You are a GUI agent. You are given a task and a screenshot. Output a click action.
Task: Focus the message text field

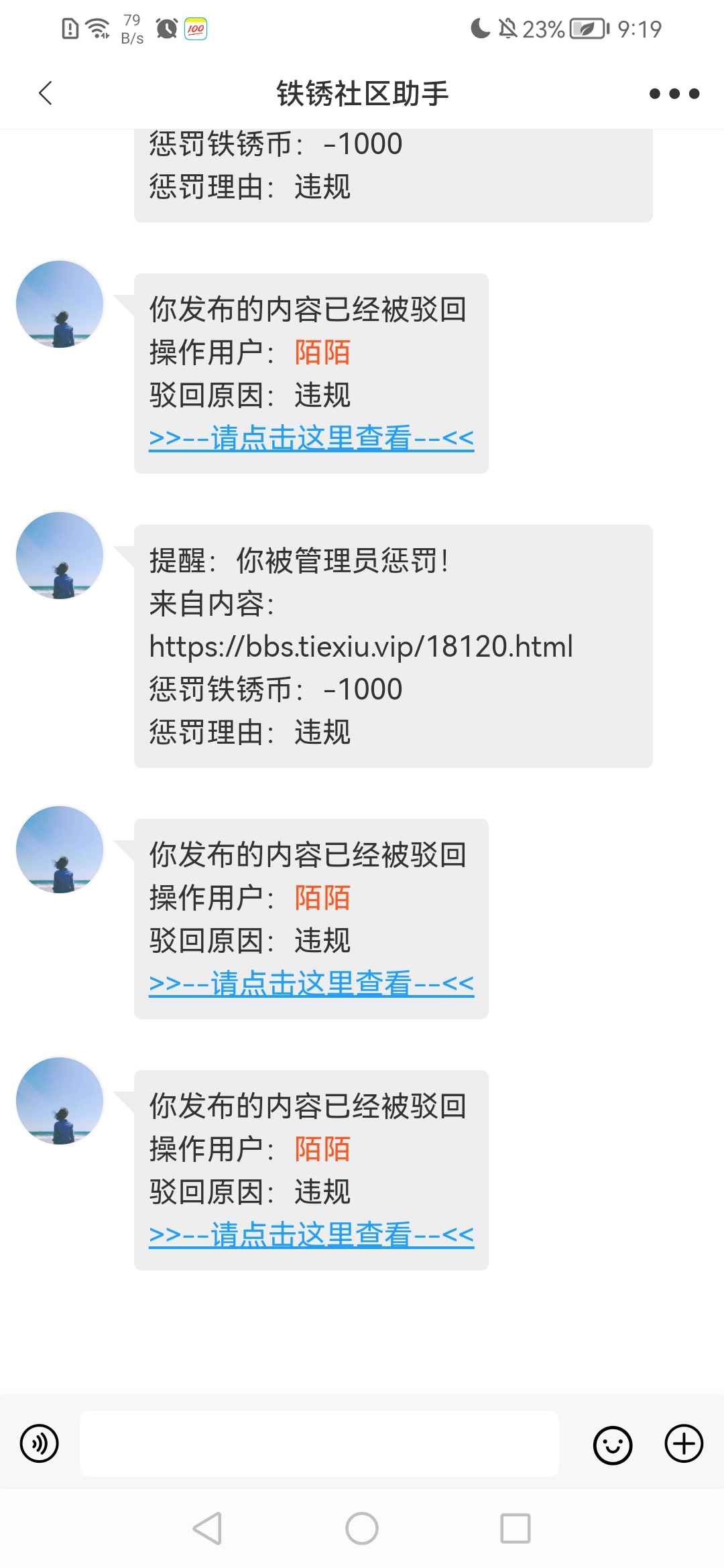[319, 1443]
